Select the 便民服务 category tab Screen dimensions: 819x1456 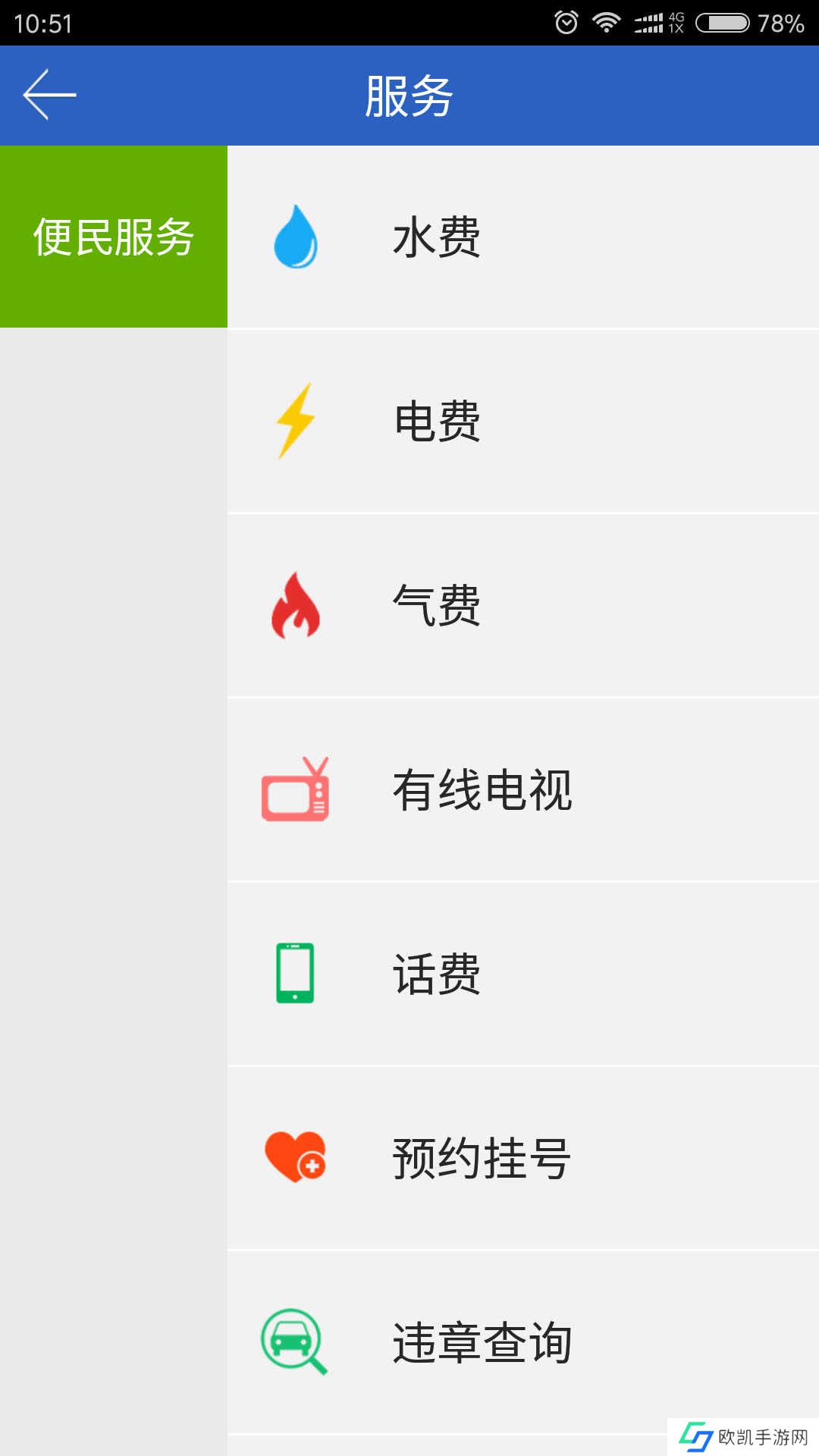[x=114, y=237]
